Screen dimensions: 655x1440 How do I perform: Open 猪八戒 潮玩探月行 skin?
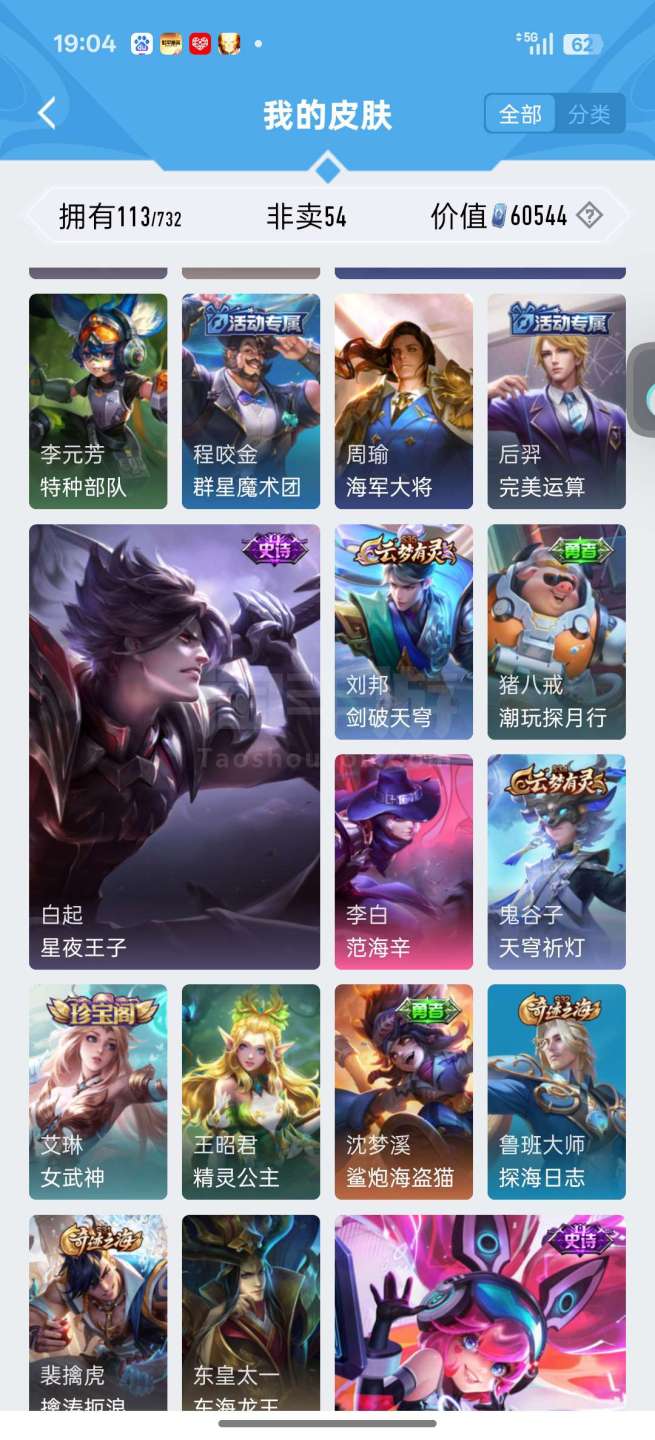557,631
